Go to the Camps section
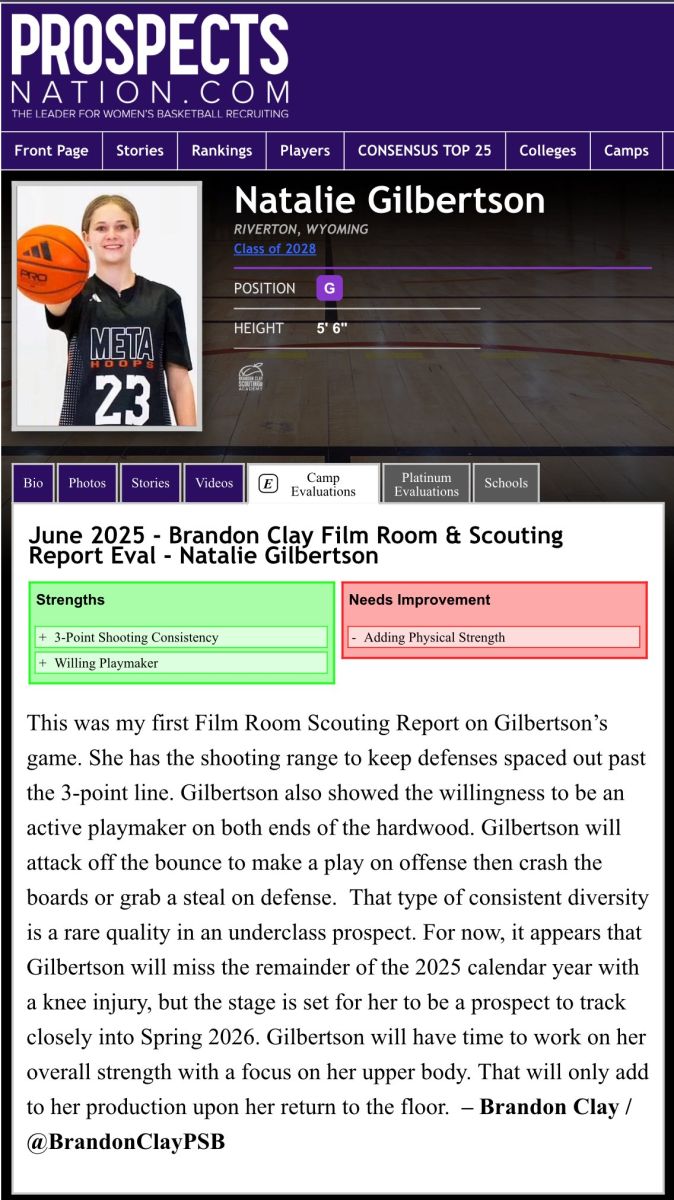The image size is (674, 1200). [x=626, y=151]
